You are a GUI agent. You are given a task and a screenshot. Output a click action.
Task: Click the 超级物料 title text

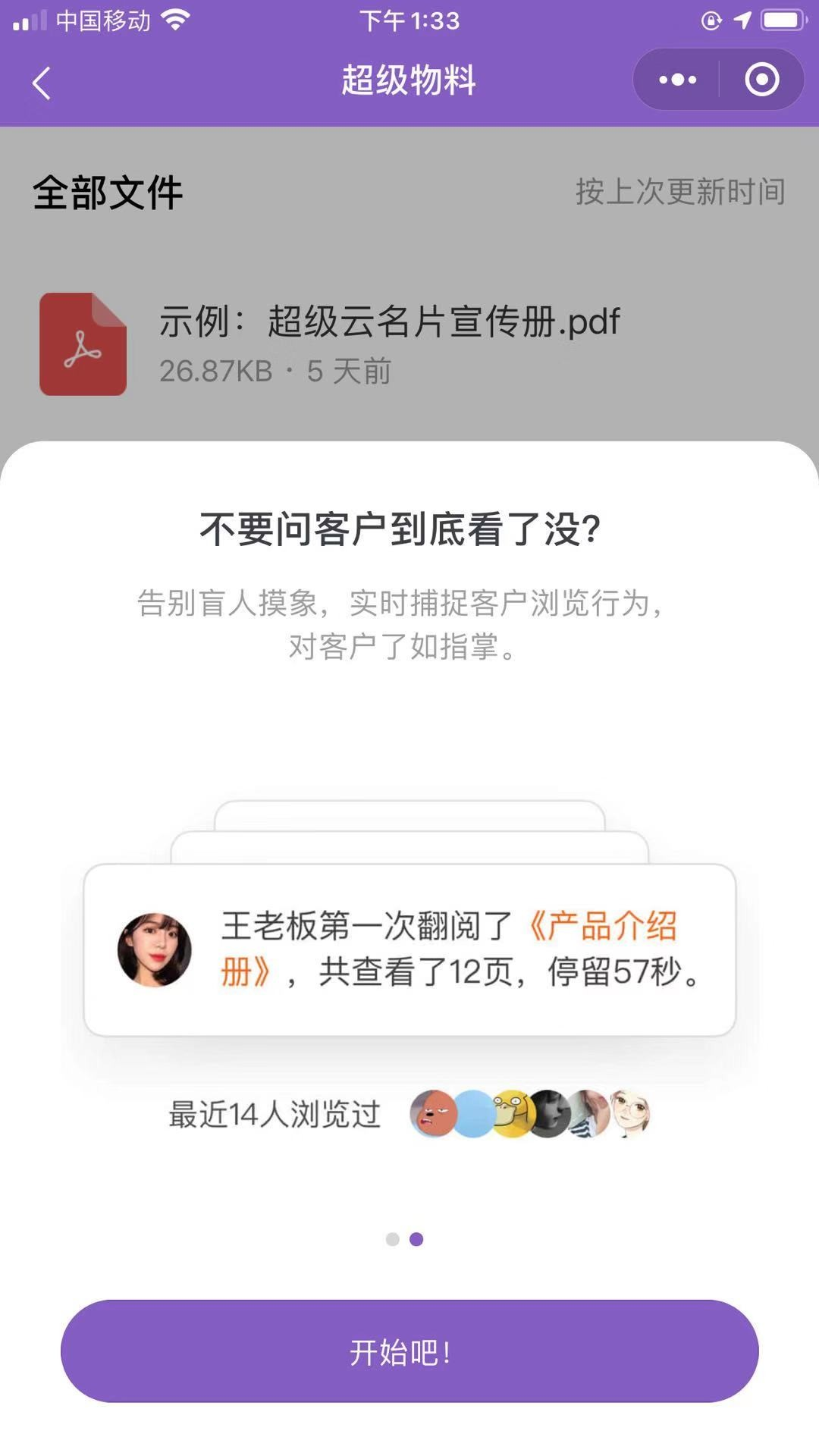tap(409, 82)
